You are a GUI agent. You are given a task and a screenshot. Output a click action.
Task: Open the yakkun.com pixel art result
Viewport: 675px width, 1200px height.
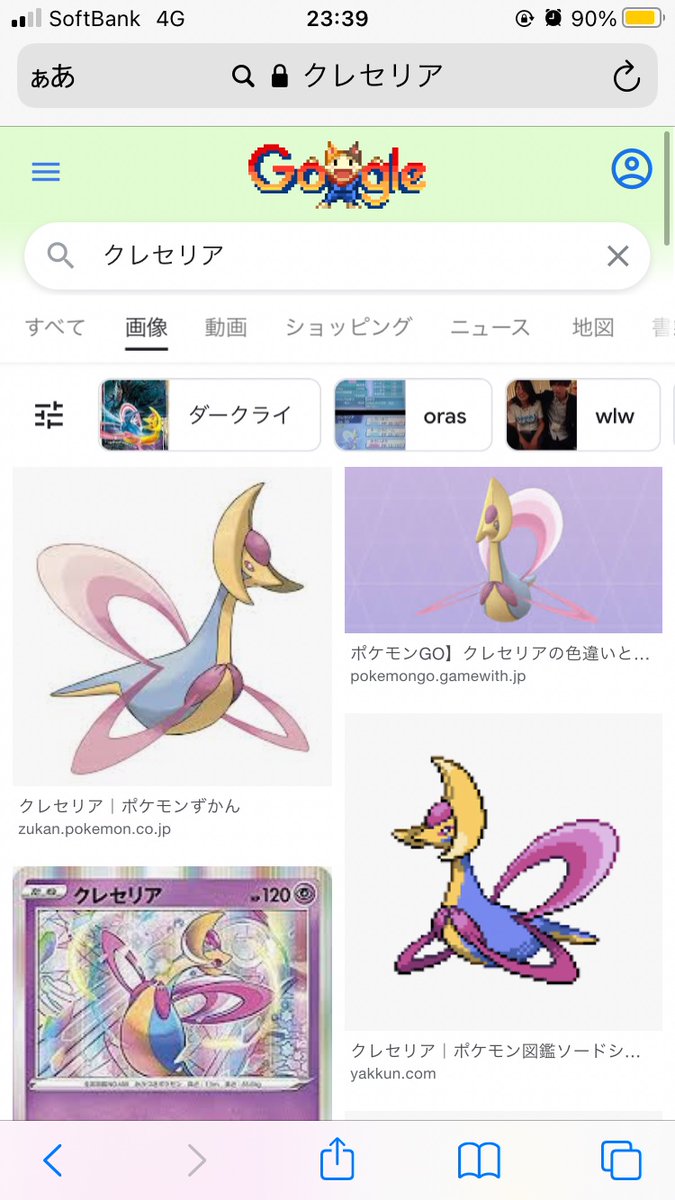pyautogui.click(x=503, y=871)
